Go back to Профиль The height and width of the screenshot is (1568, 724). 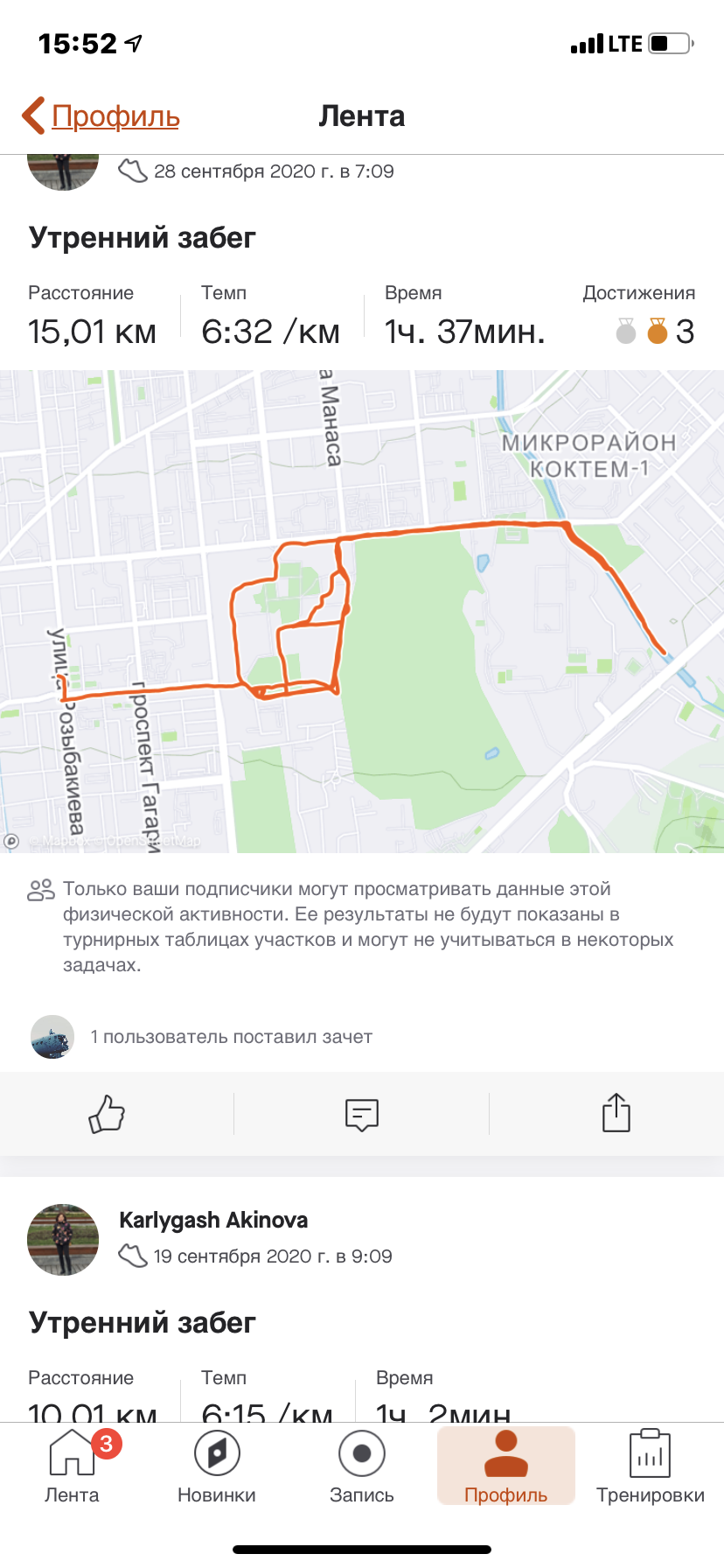[101, 116]
